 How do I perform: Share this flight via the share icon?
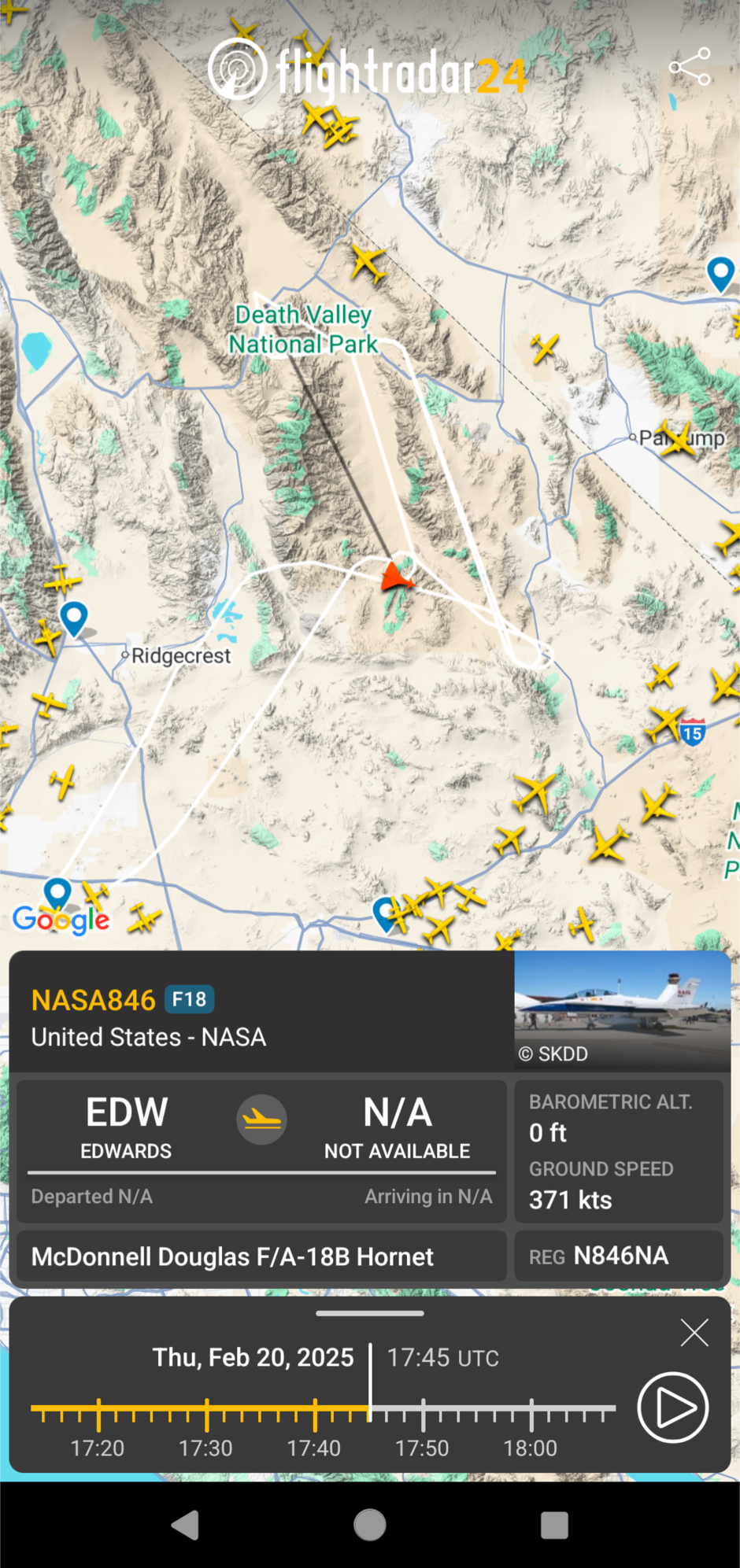(690, 67)
